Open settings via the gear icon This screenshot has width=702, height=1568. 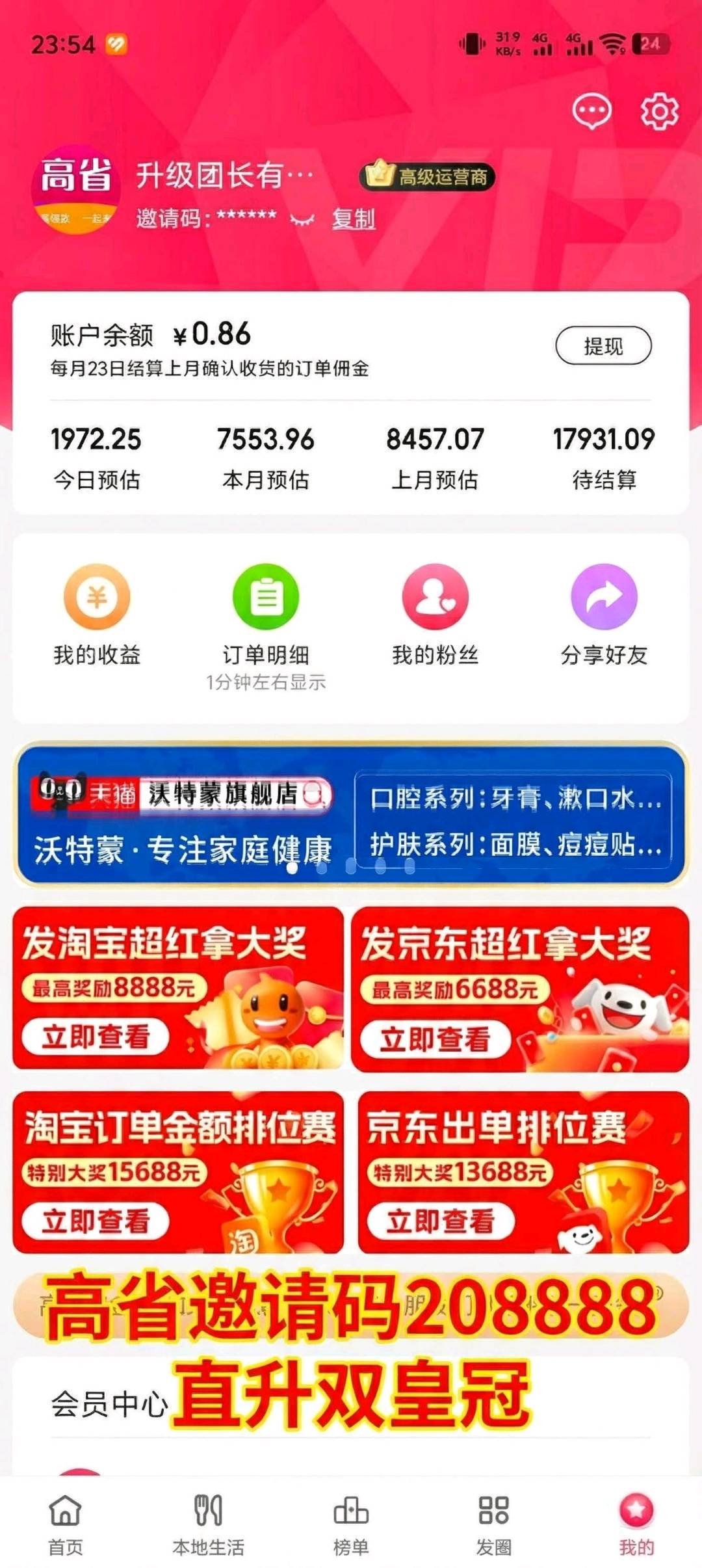click(659, 111)
